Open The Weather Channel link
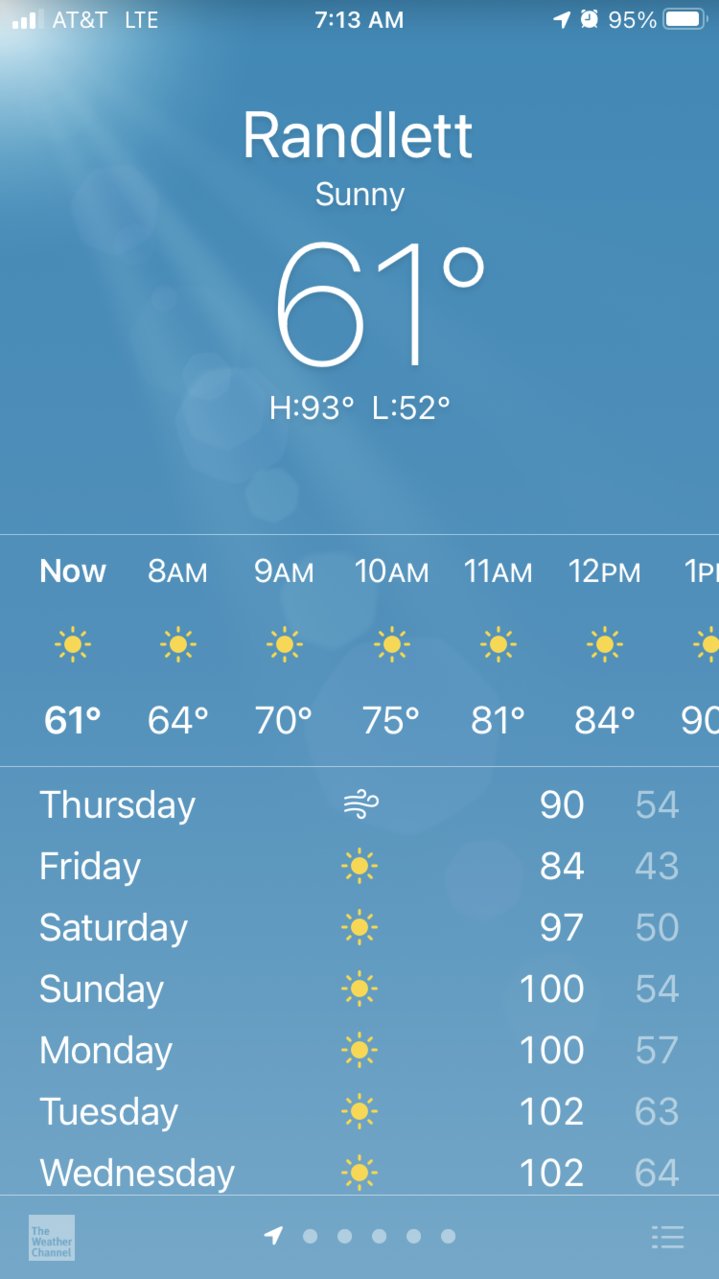Viewport: 719px width, 1279px height. [51, 1237]
